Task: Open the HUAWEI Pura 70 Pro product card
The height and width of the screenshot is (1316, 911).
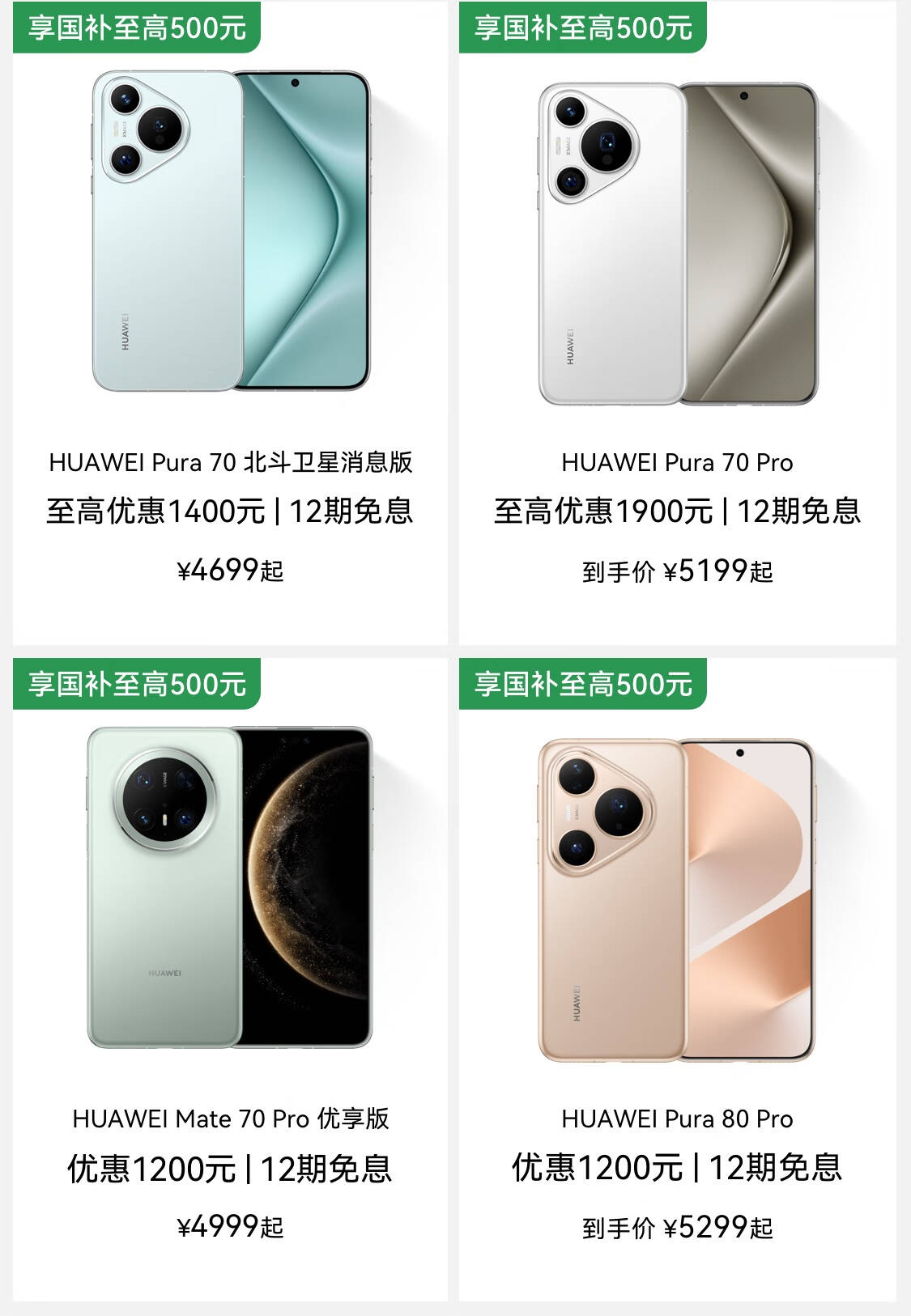Action: click(x=677, y=323)
